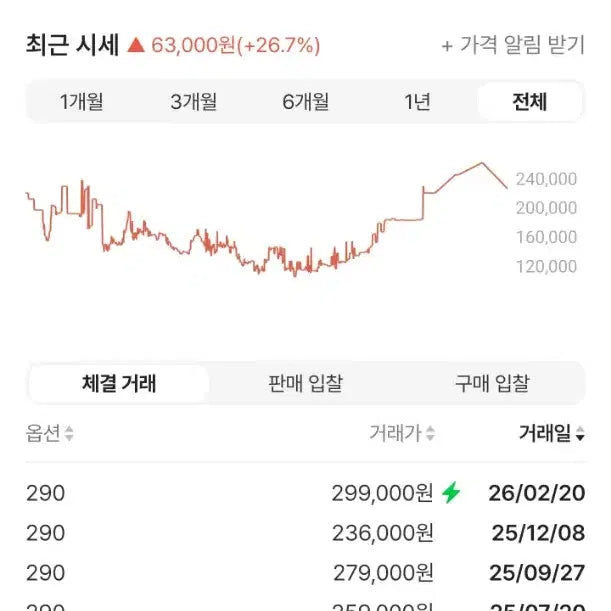Select the 전체 period tab
The width and height of the screenshot is (611, 611).
coord(529,101)
